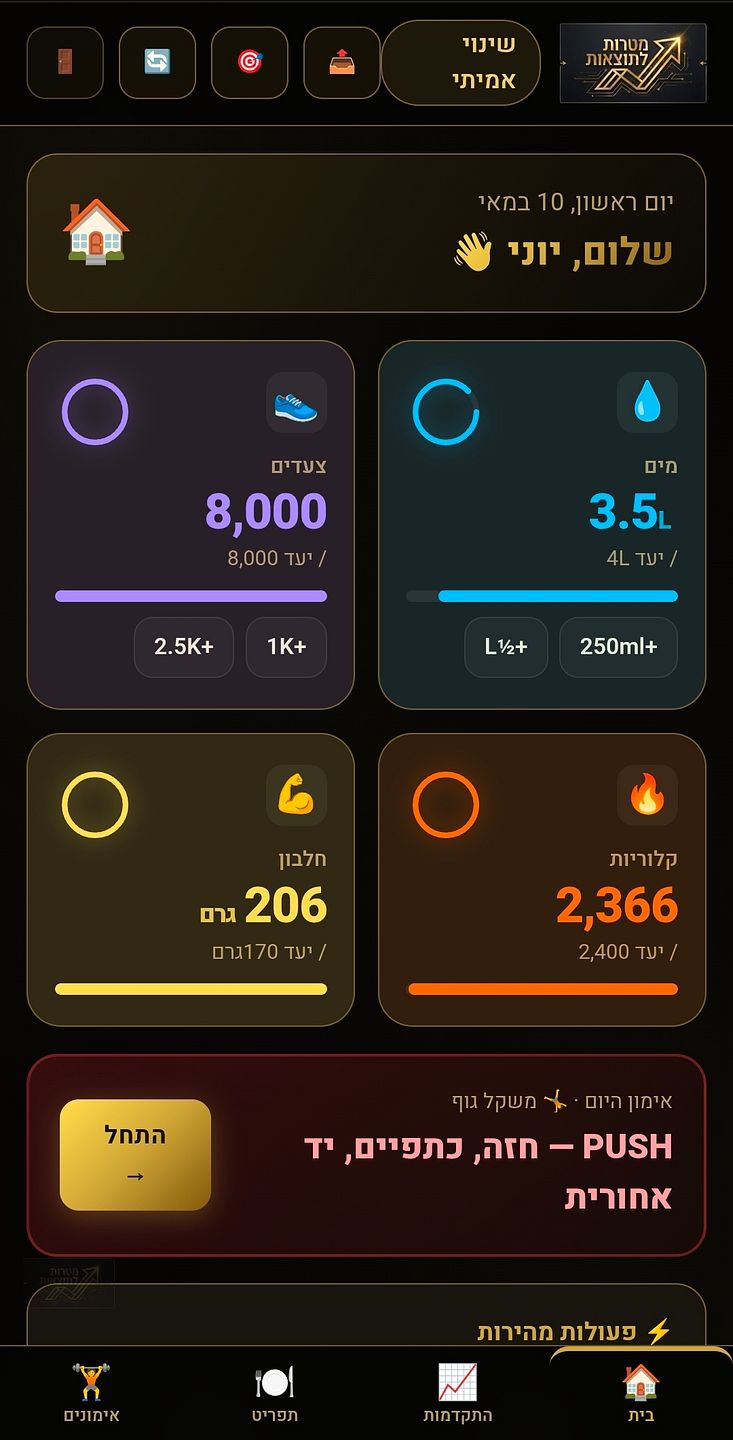Viewport: 733px width, 1440px height.
Task: Add 2.5K steps
Action: (184, 647)
